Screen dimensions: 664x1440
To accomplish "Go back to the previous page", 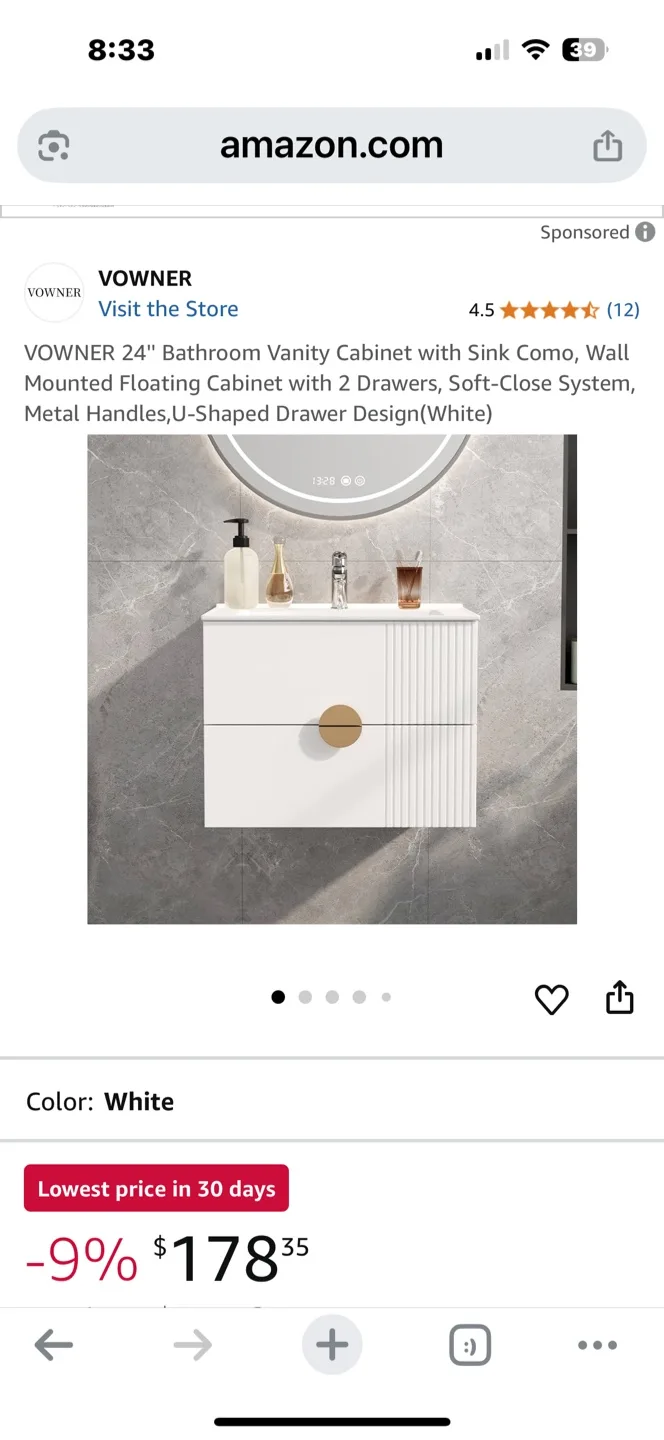I will click(x=54, y=1345).
